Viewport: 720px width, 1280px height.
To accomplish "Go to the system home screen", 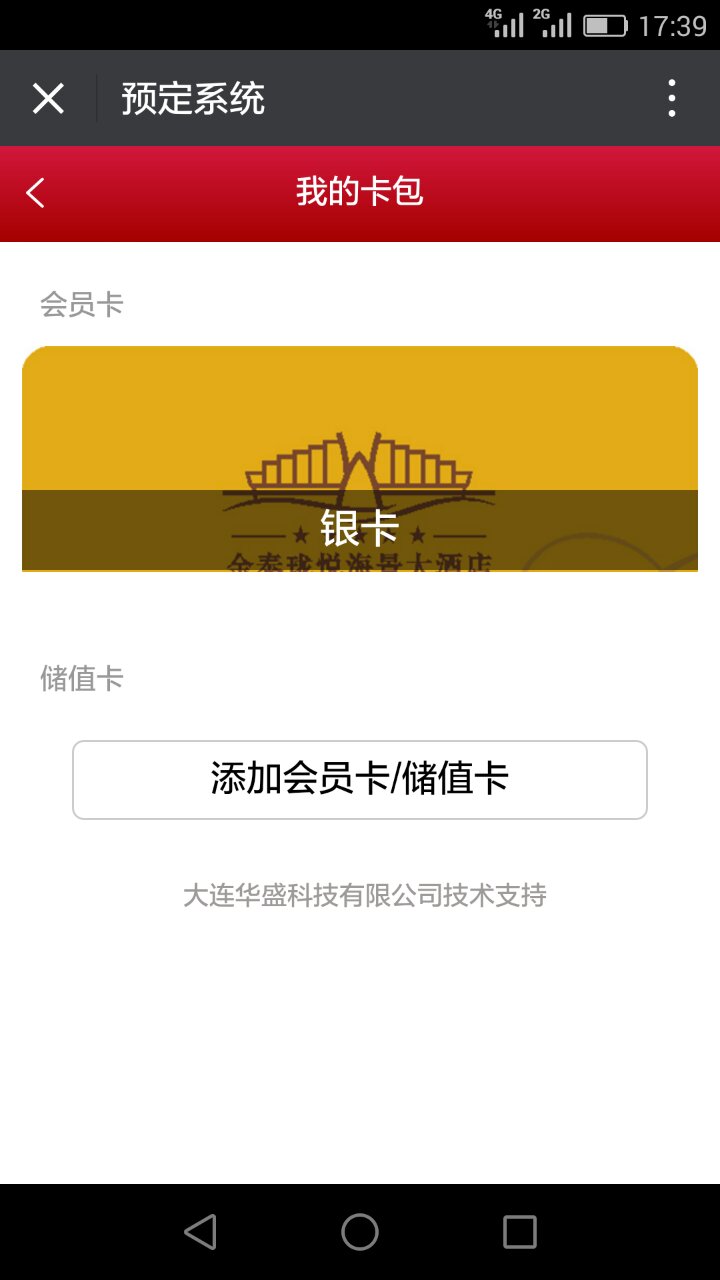I will pos(360,1232).
